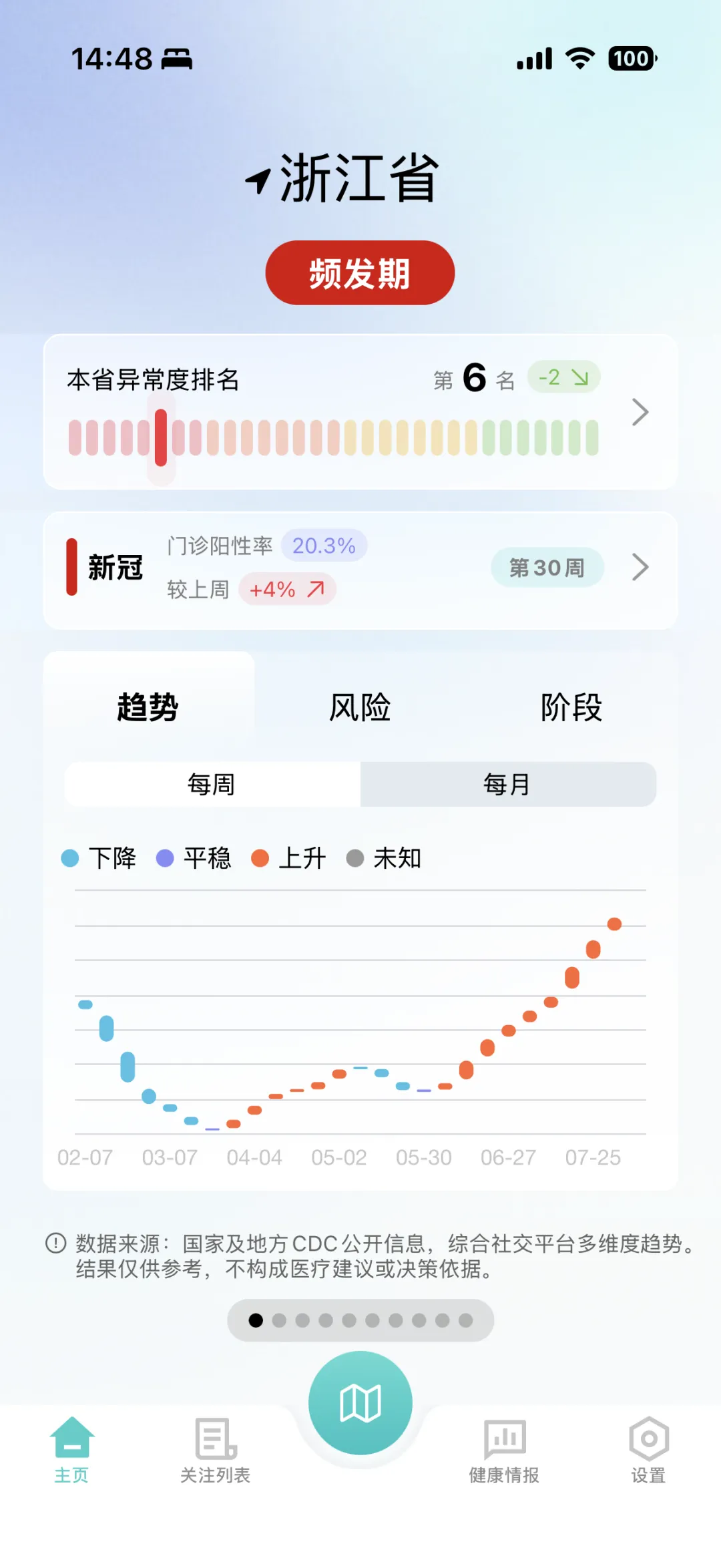This screenshot has width=721, height=1568.
Task: Open the 关注列表 tab
Action: (x=216, y=1450)
